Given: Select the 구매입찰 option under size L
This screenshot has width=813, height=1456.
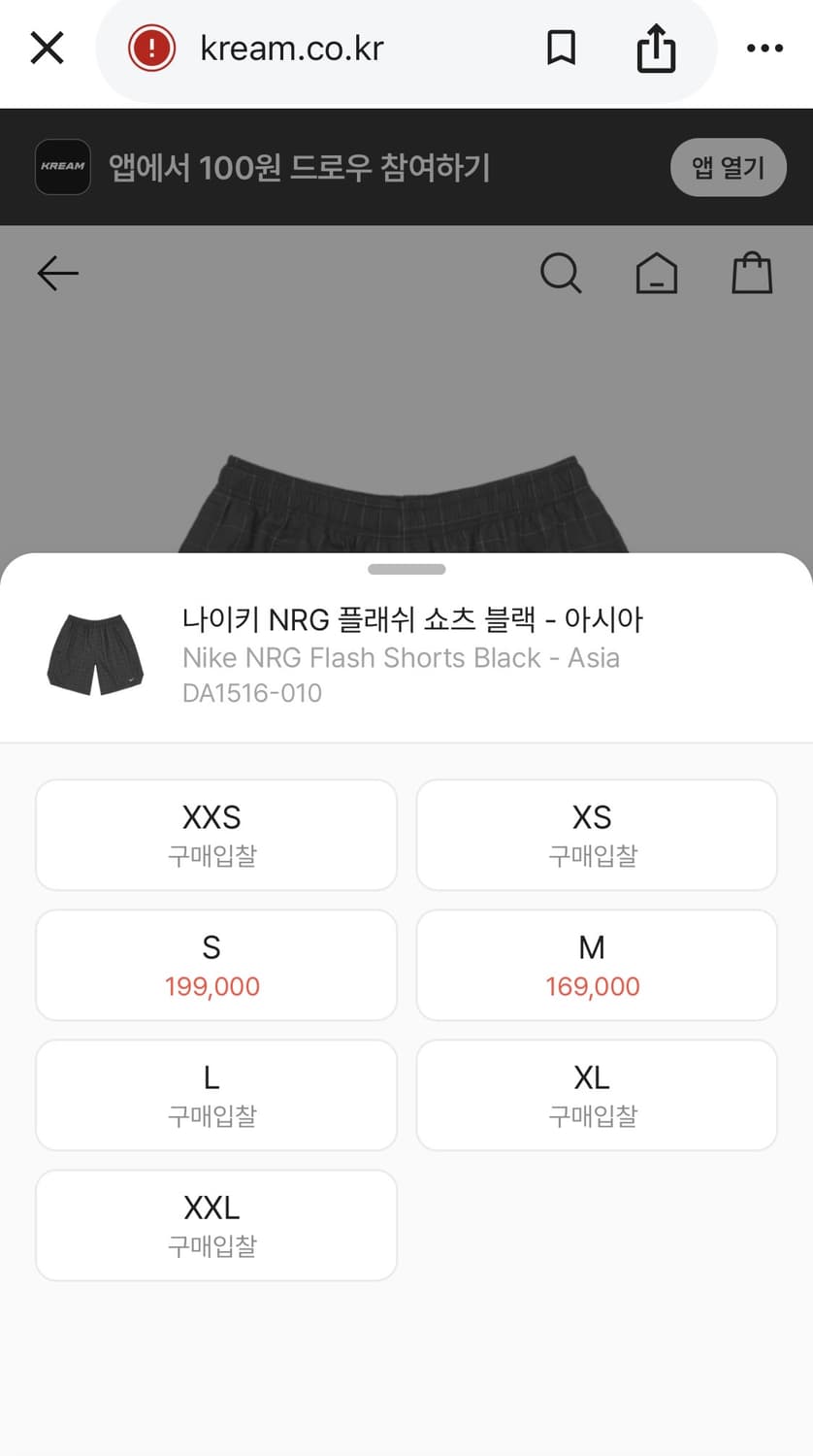Looking at the screenshot, I should point(215,1095).
